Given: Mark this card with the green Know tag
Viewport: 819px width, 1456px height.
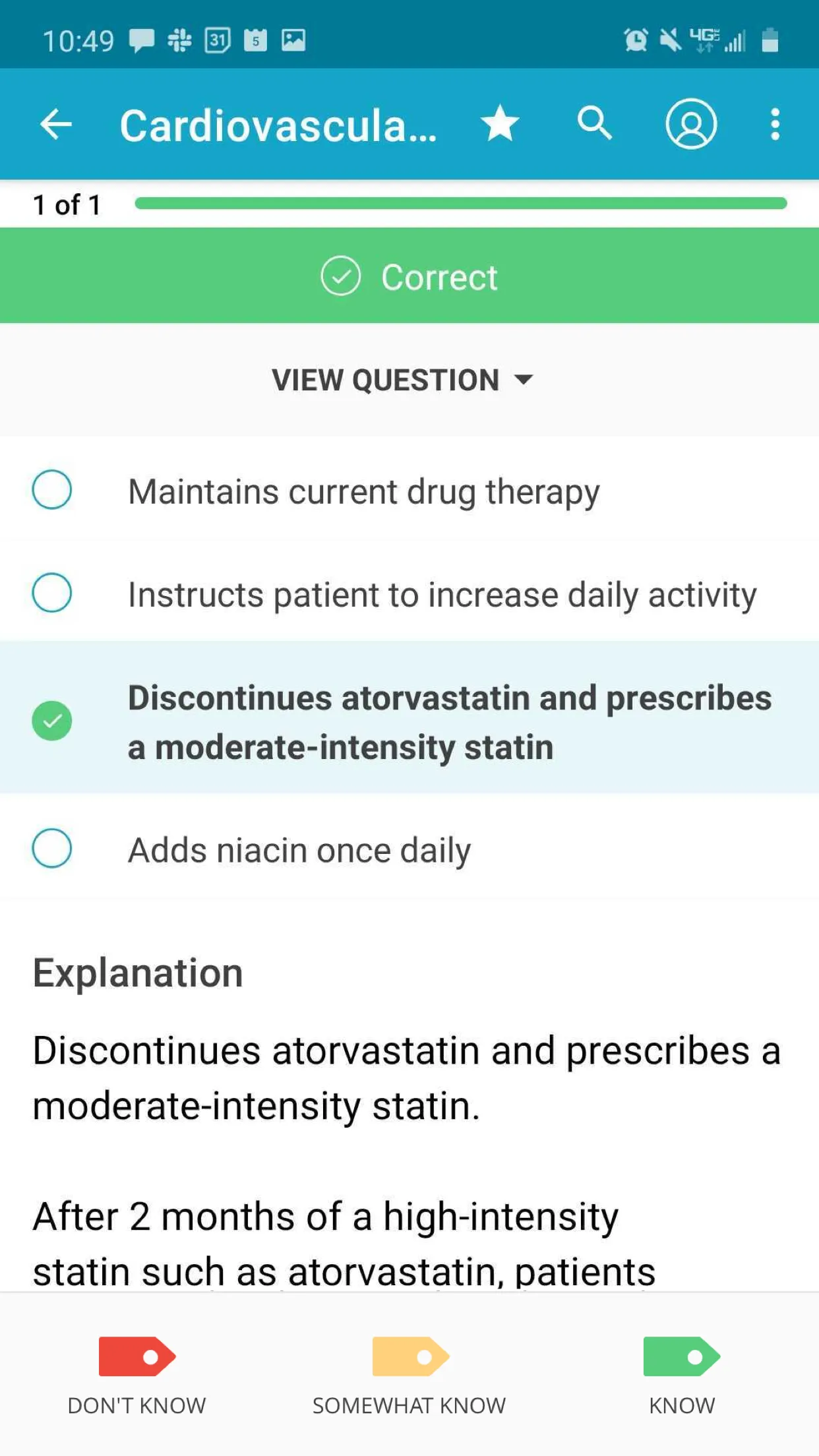Looking at the screenshot, I should [682, 1374].
